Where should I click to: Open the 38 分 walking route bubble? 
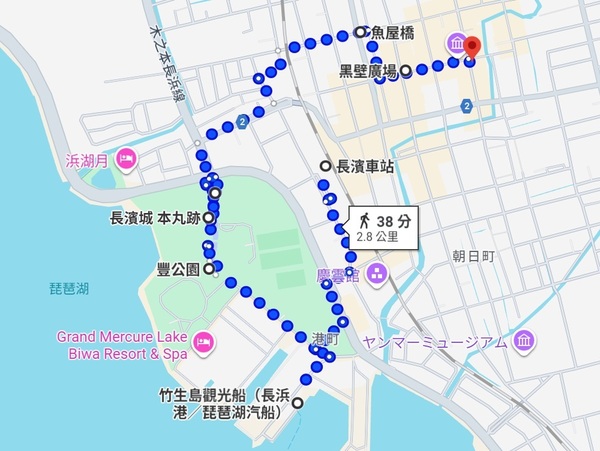379,227
